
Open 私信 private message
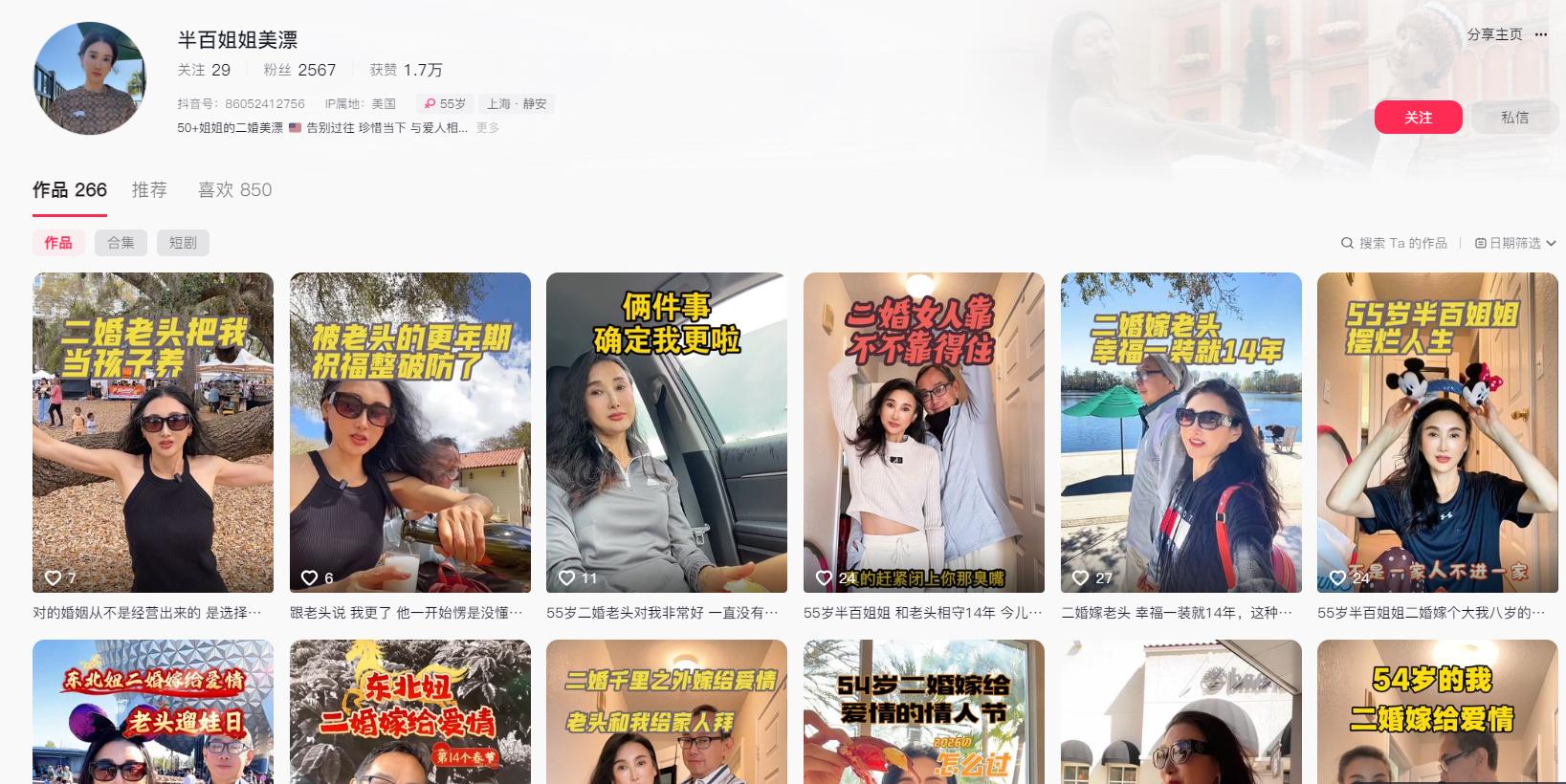(1513, 117)
